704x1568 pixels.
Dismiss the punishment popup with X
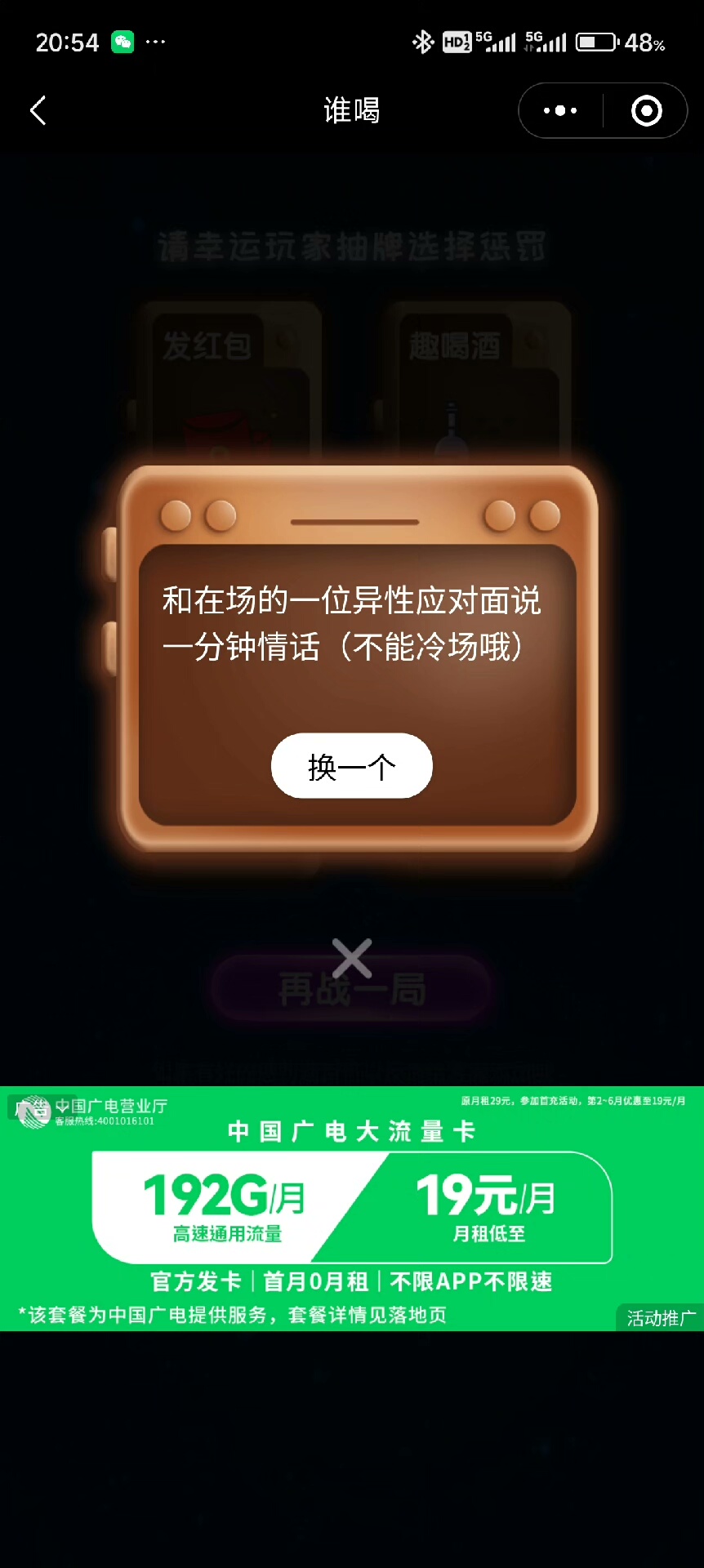352,958
